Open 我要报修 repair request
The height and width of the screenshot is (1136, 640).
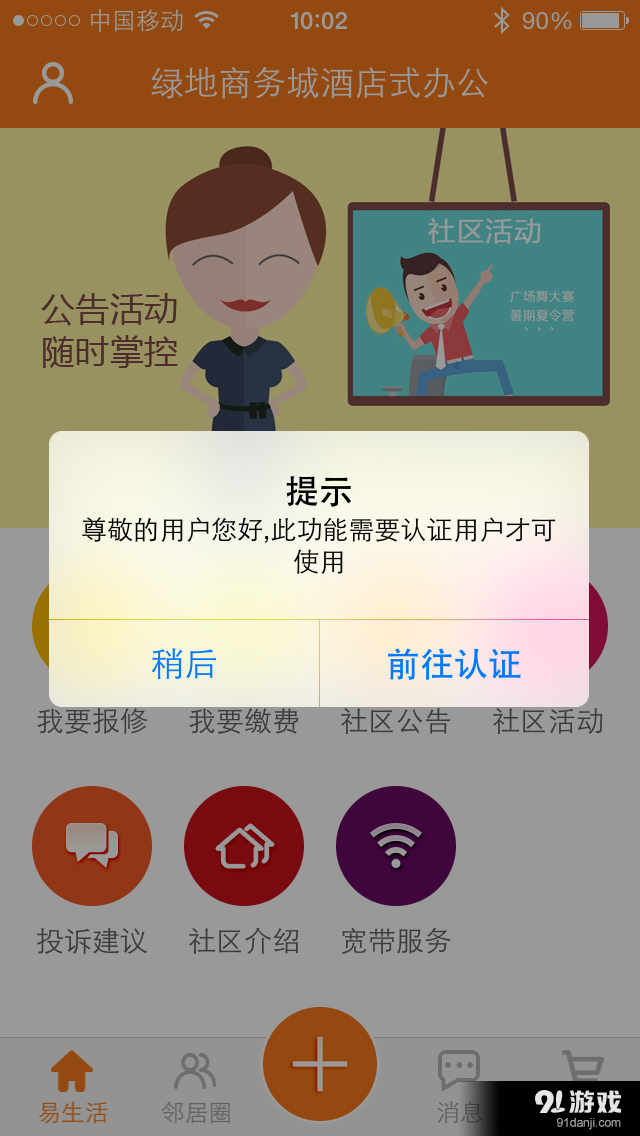pos(92,720)
